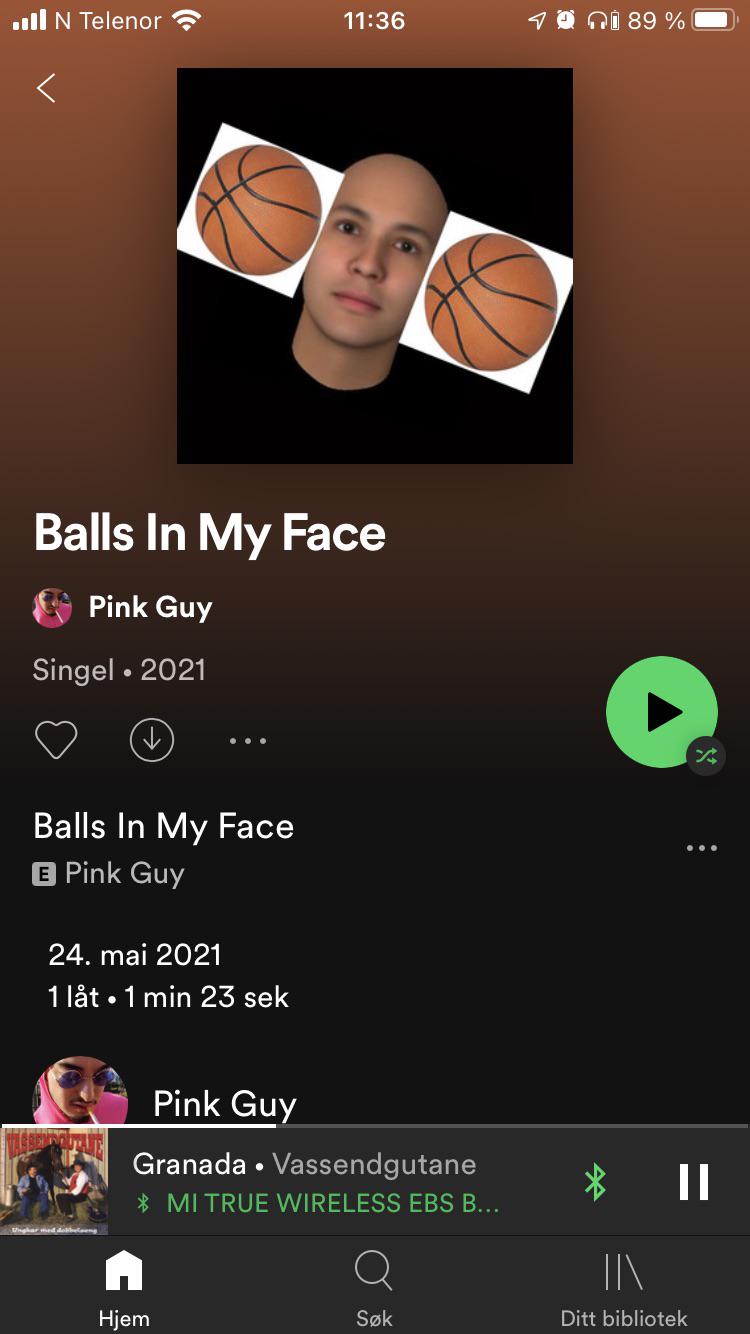Like the single with the heart icon
Viewport: 750px width, 1334px height.
pos(56,741)
